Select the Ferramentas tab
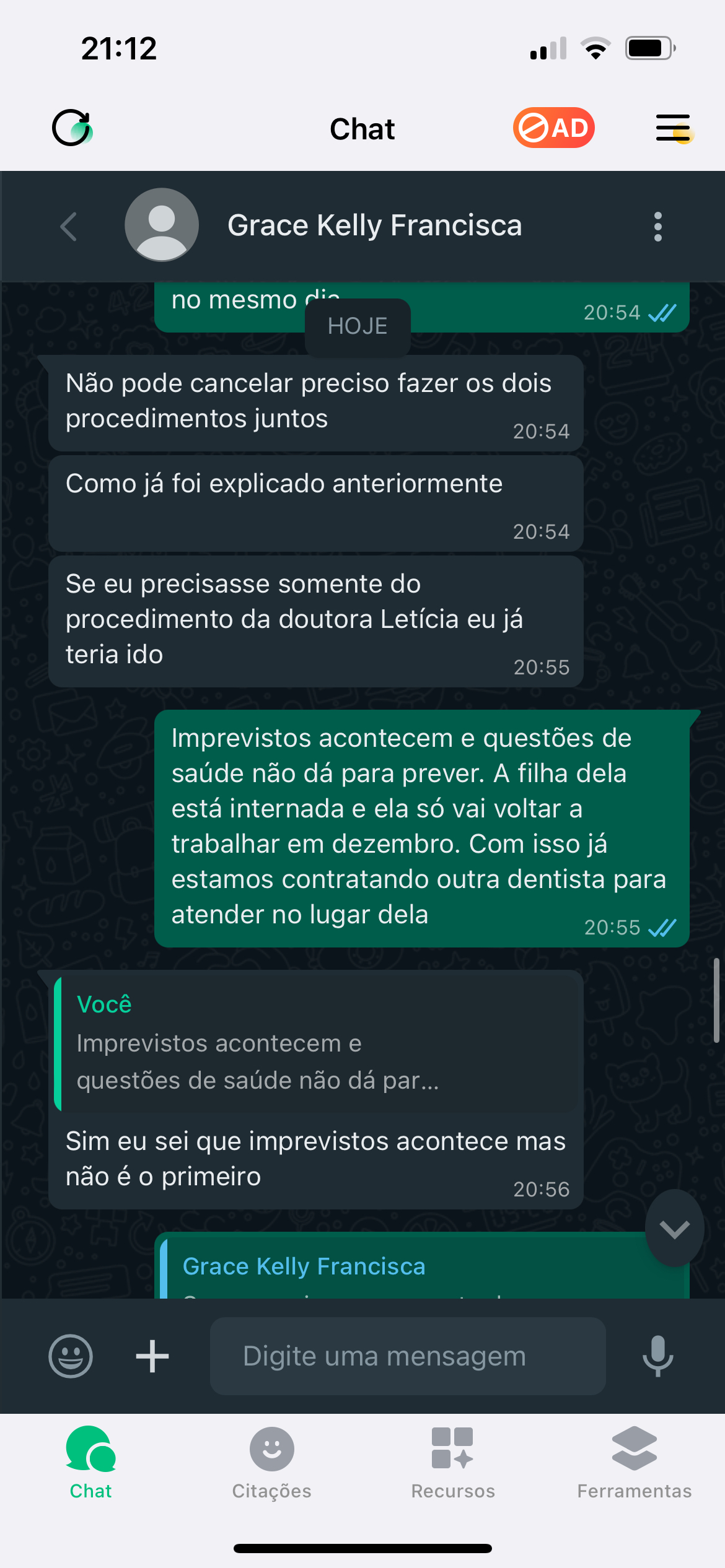 pyautogui.click(x=634, y=1463)
